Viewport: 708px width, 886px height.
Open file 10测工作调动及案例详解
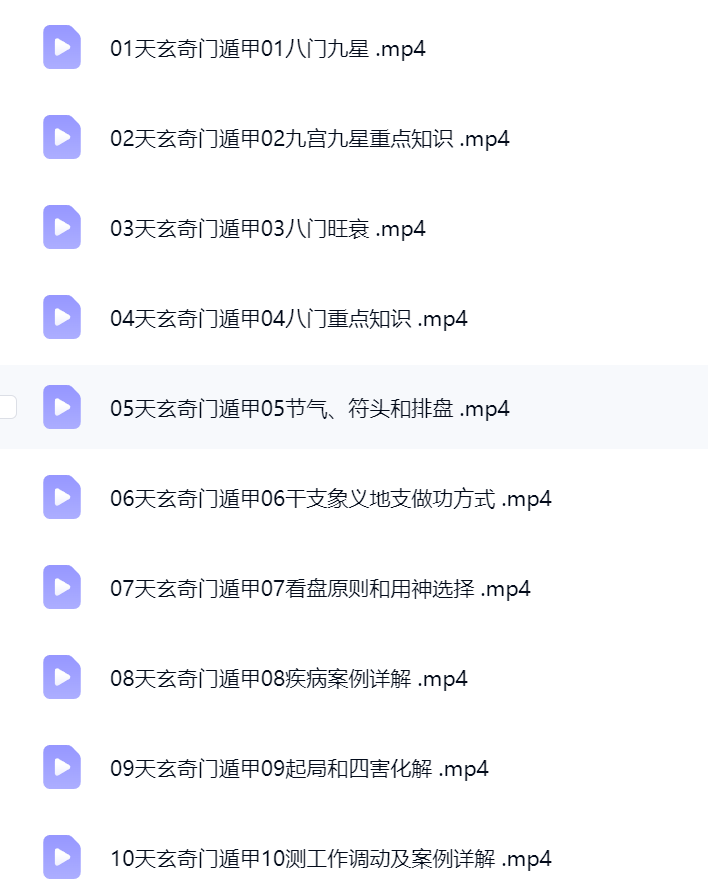point(330,858)
